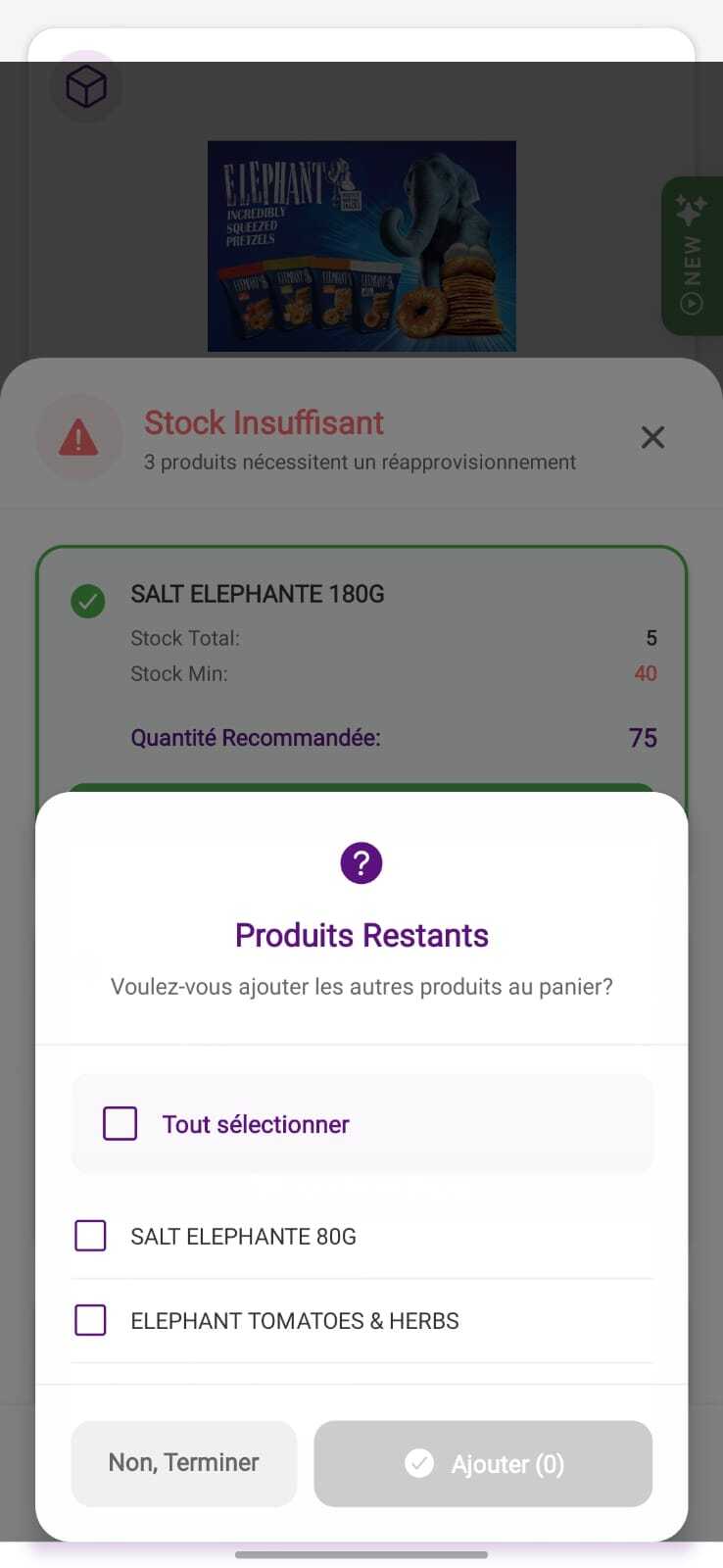723x1568 pixels.
Task: Tap Non, Terminer button
Action: (184, 1463)
